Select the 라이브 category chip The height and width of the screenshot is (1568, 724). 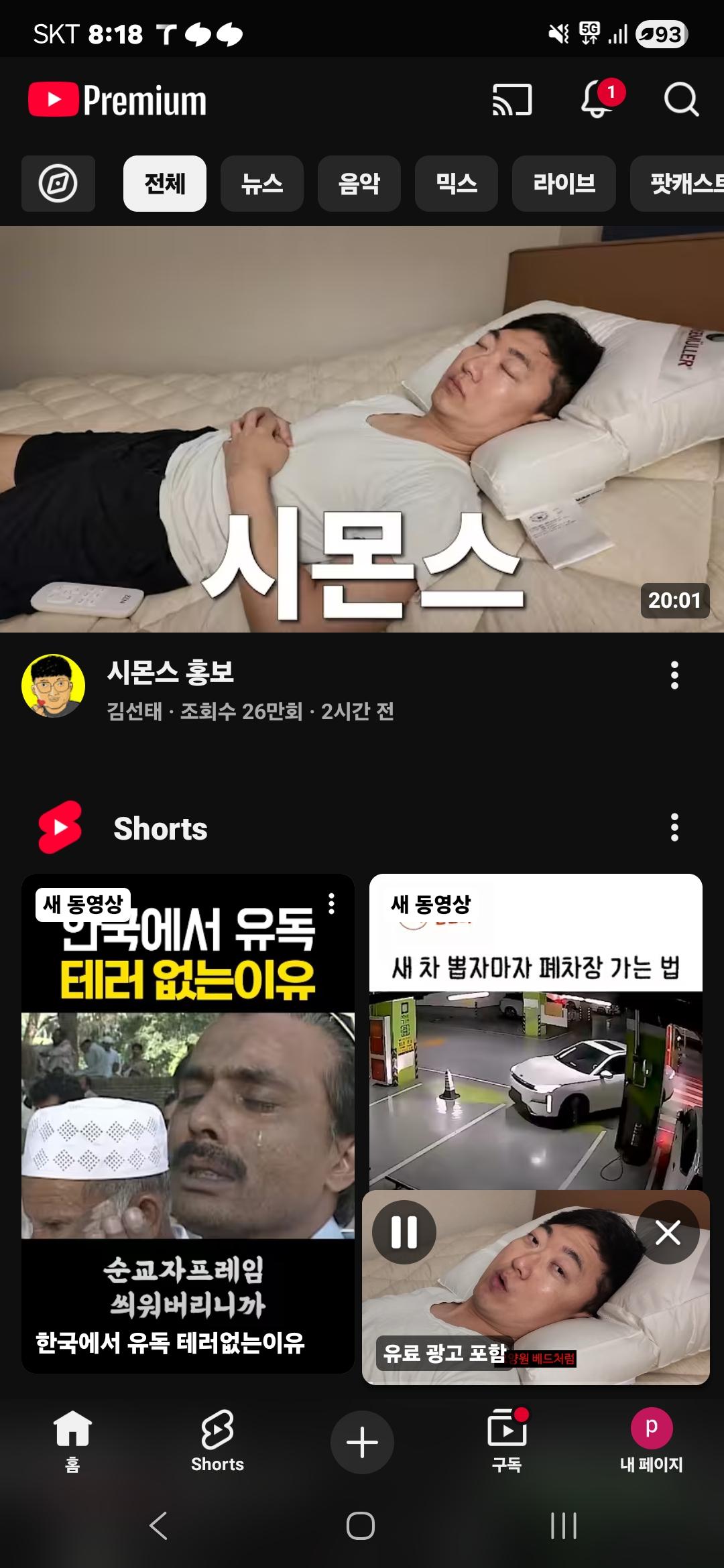coord(564,184)
